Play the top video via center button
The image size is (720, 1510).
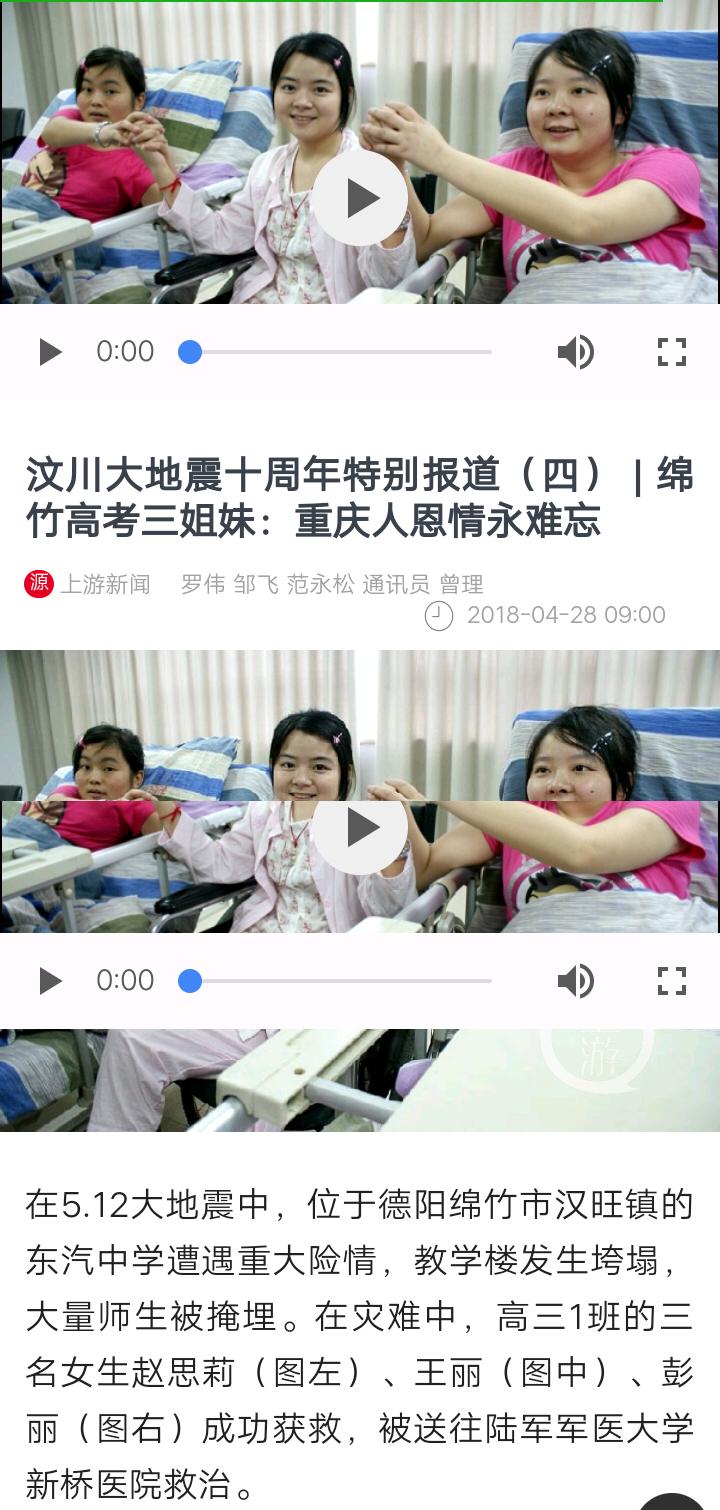[x=360, y=198]
